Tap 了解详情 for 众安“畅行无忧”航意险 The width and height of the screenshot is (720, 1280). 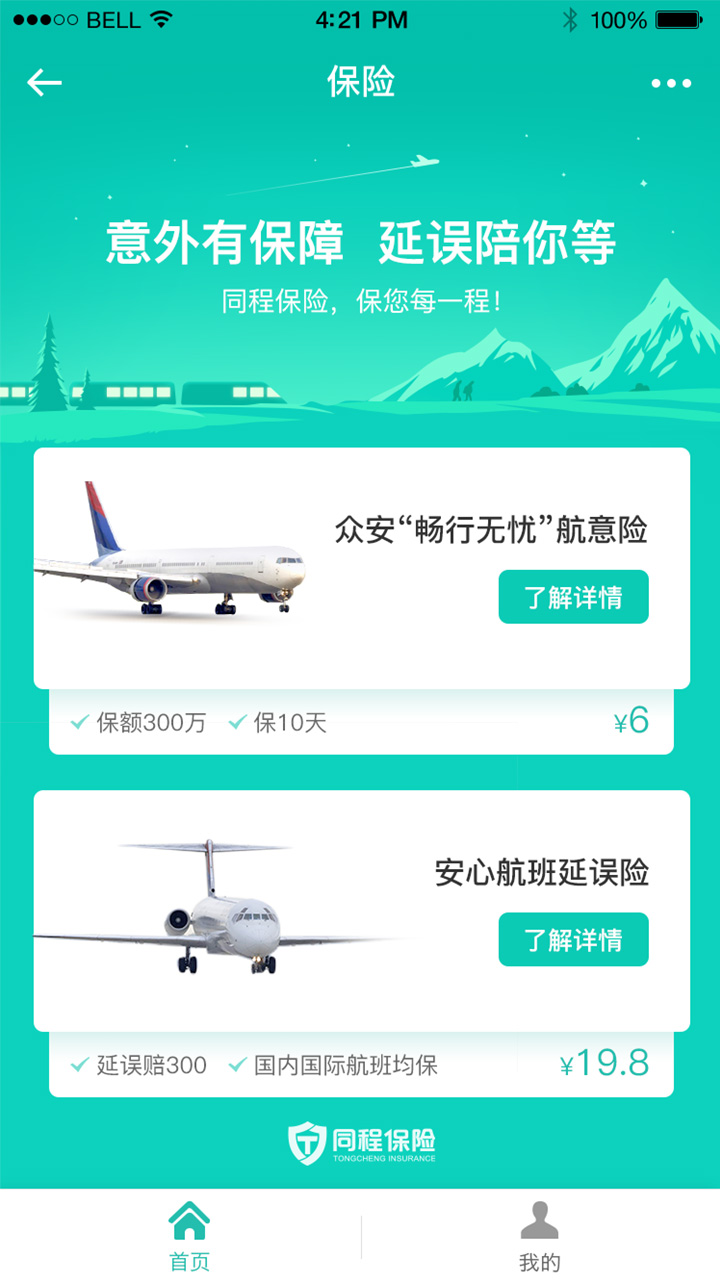pyautogui.click(x=573, y=597)
